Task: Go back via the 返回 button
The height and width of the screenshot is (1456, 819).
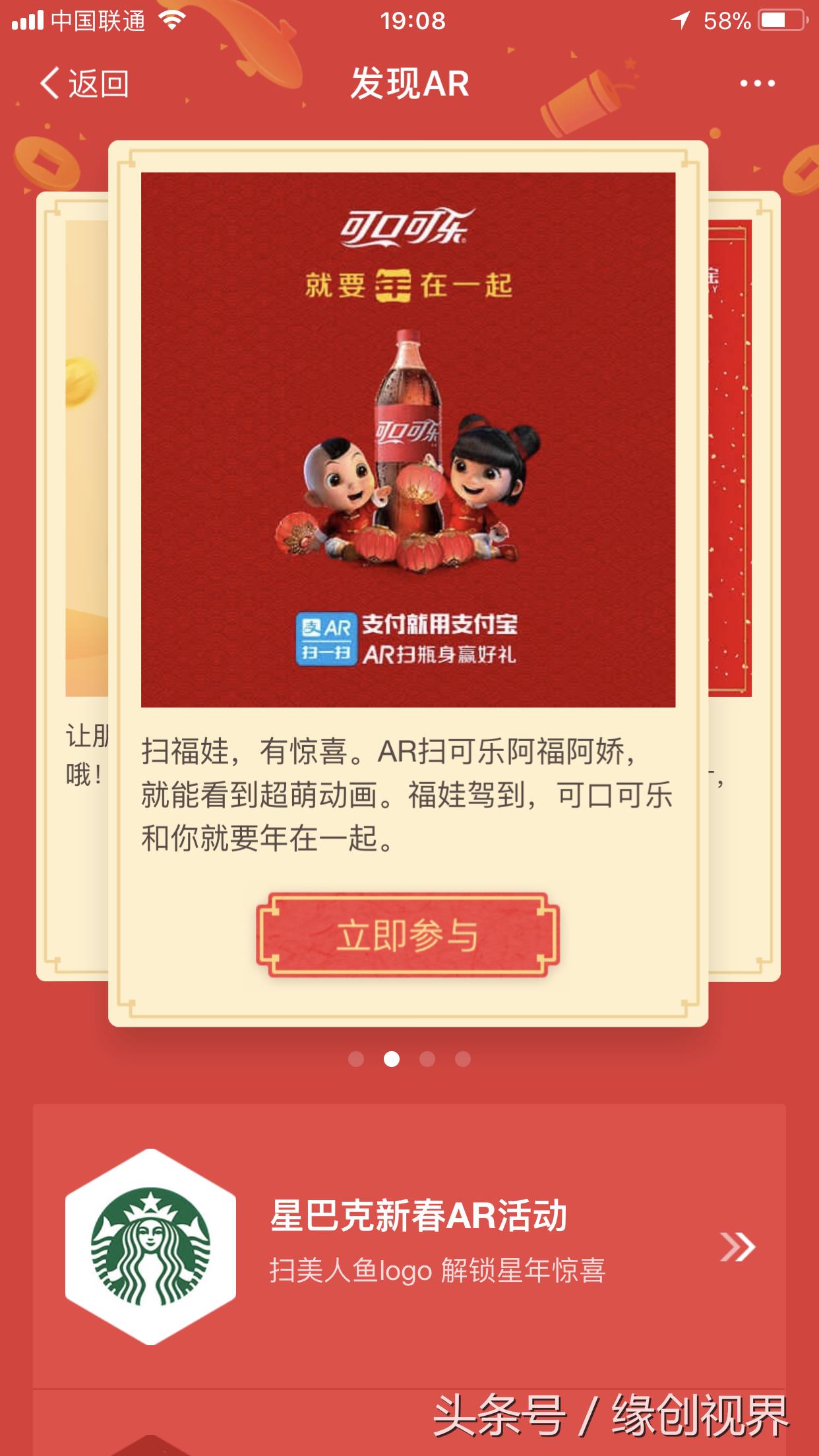Action: [84, 84]
